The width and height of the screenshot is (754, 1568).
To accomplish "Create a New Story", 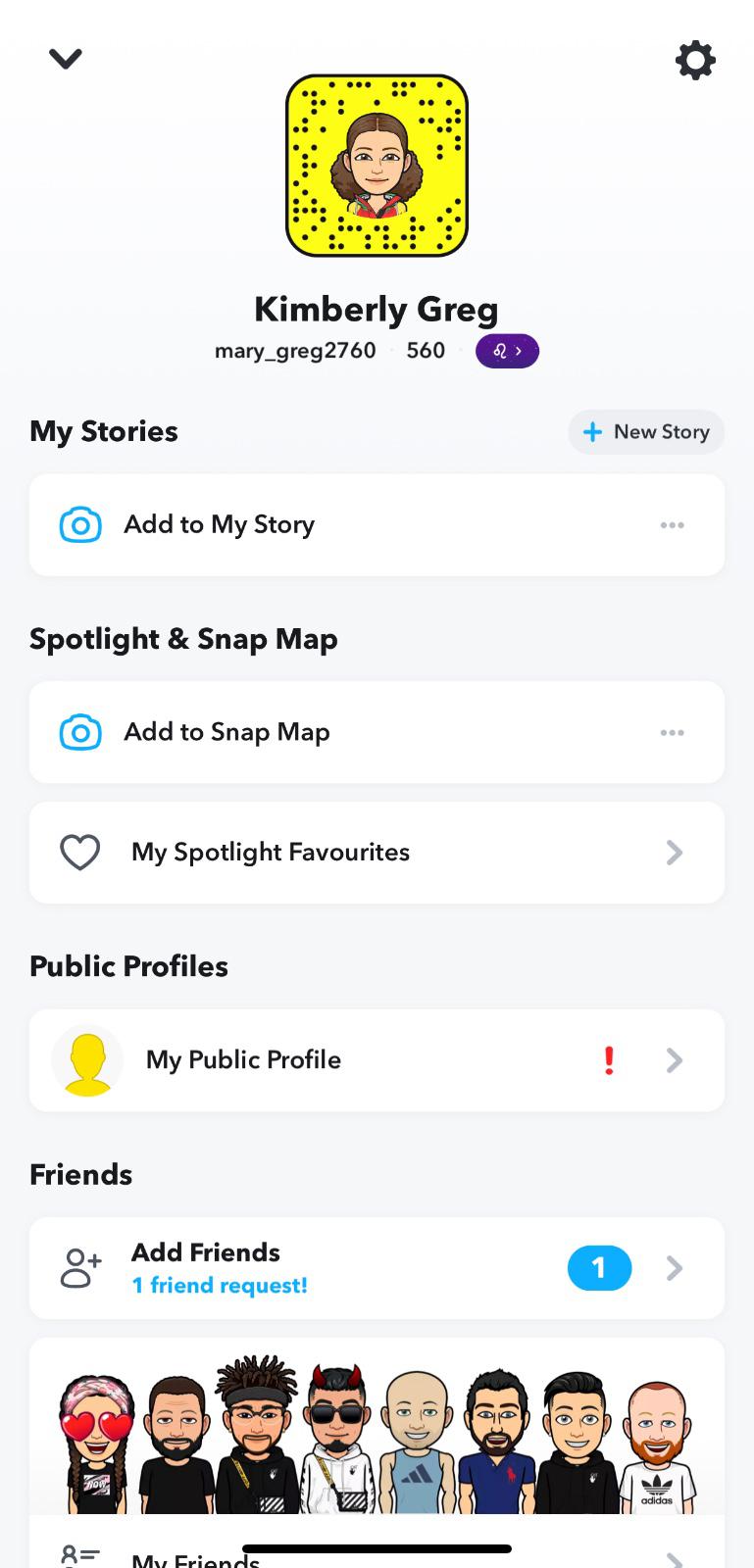I will [x=646, y=432].
